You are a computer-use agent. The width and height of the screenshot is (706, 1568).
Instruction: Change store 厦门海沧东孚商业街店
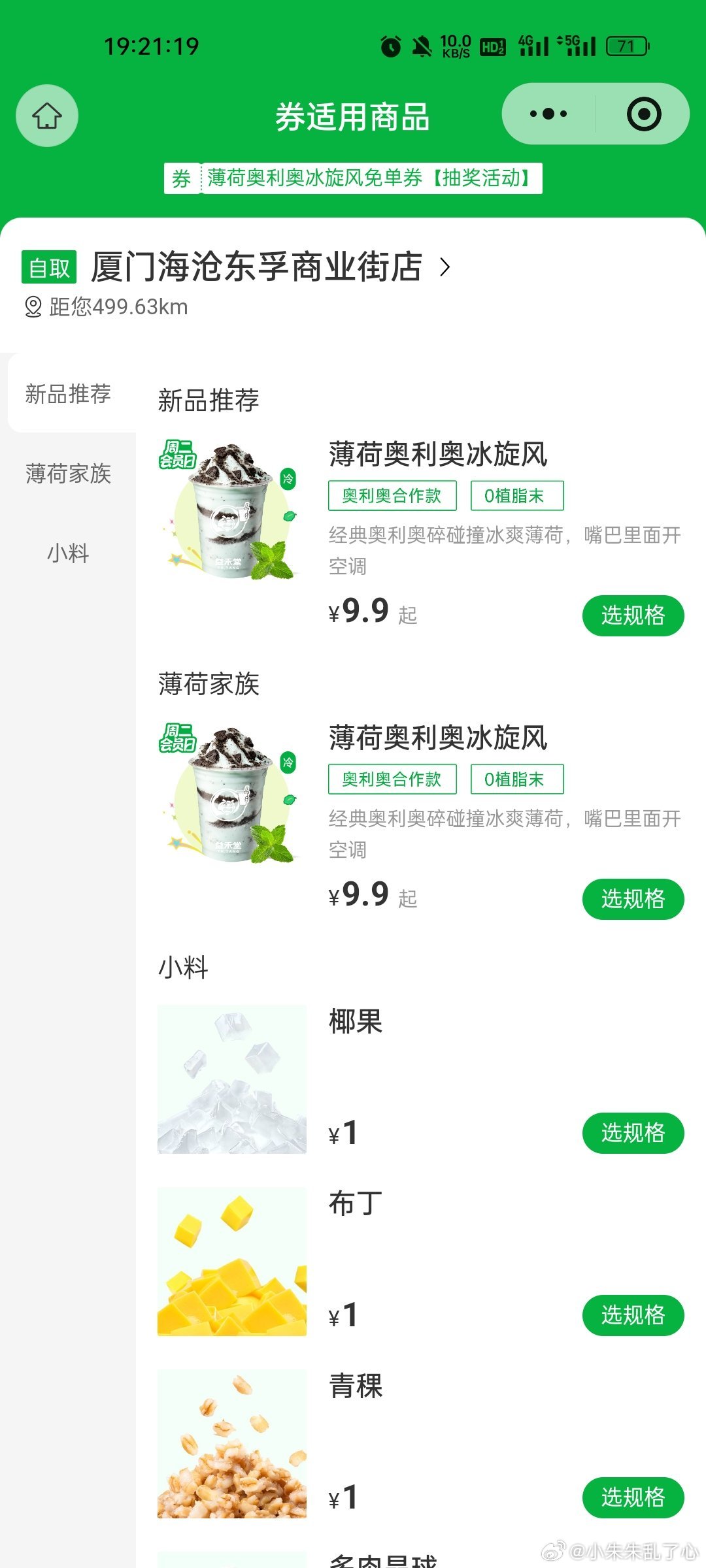coord(270,267)
